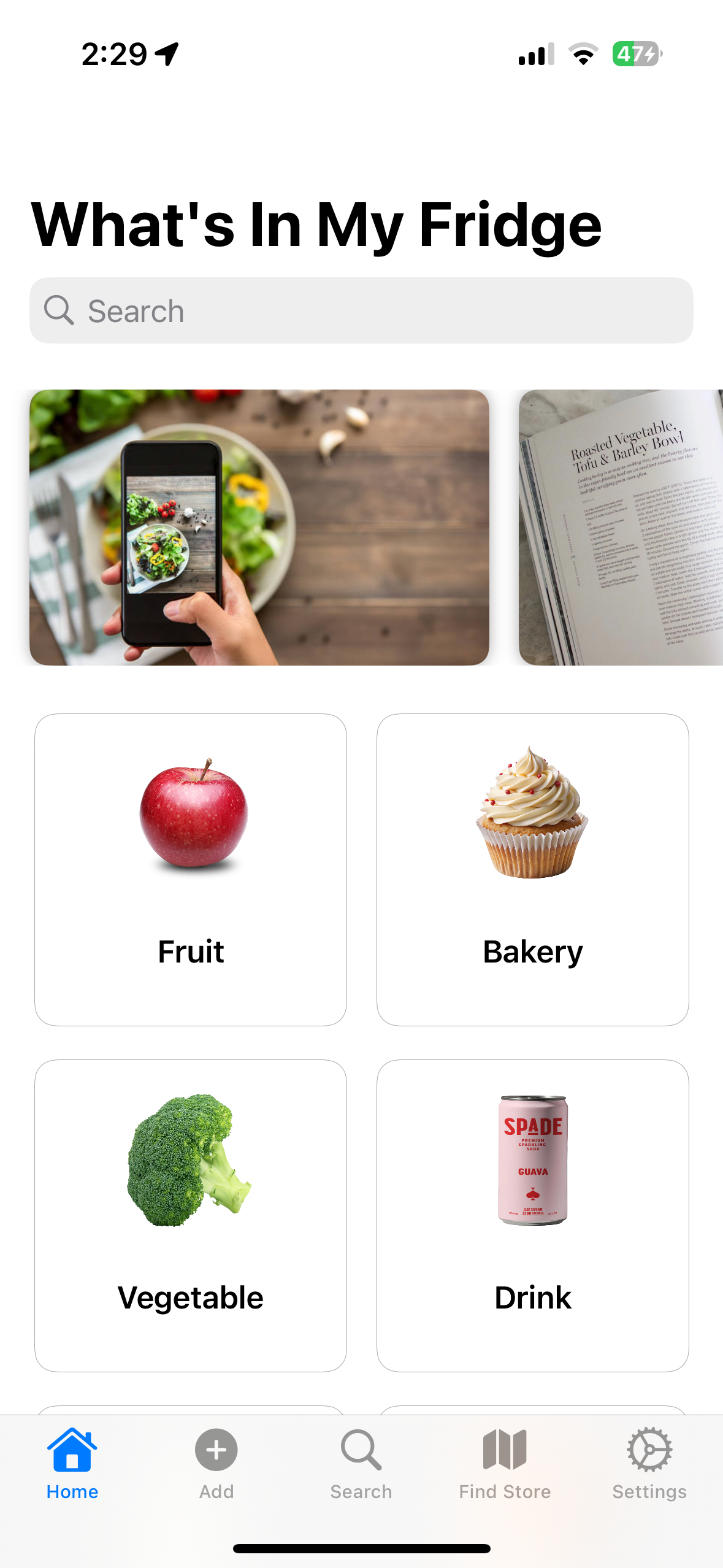View the Drink category
The image size is (723, 1568).
532,1215
